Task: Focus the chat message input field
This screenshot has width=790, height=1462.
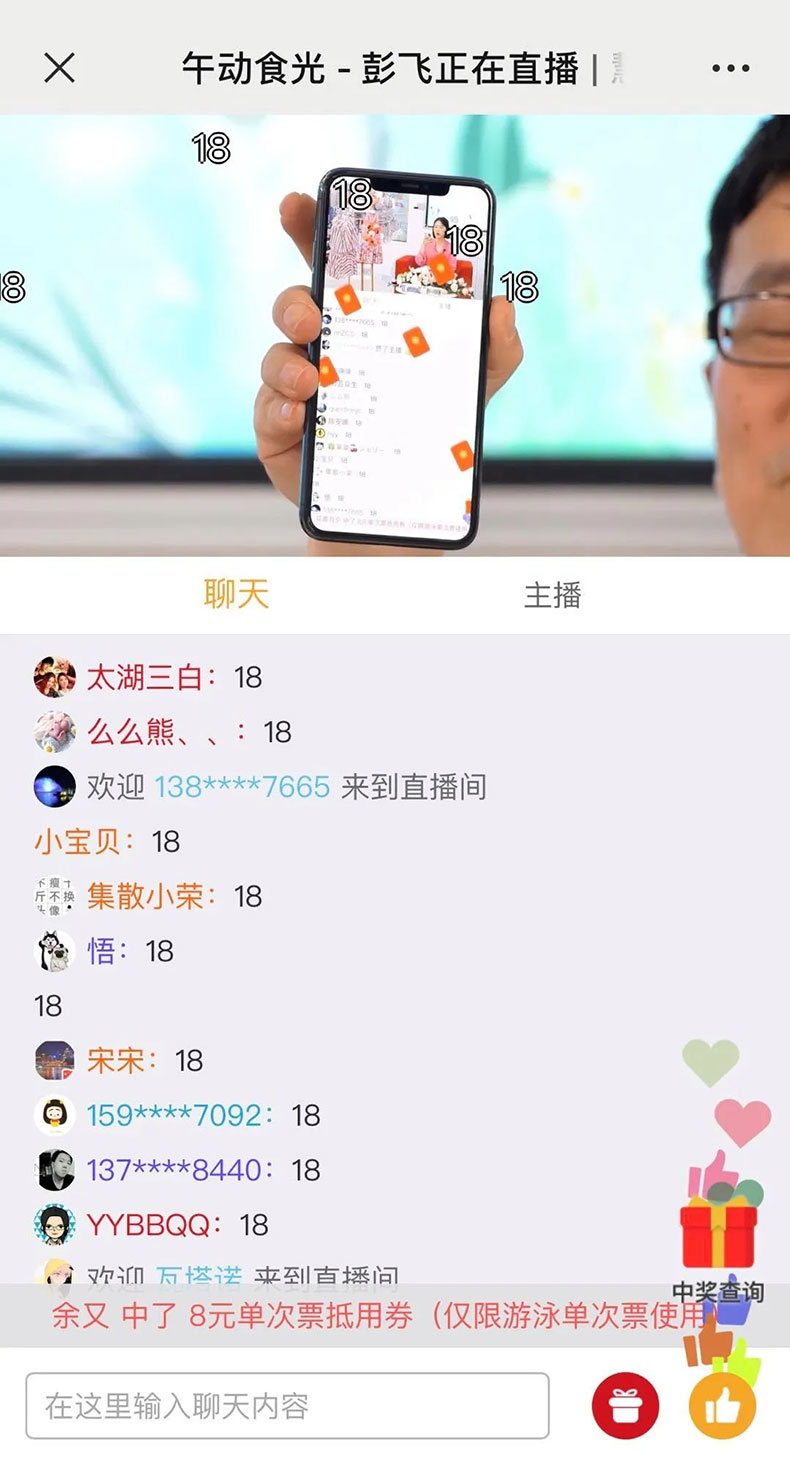Action: coord(287,1406)
